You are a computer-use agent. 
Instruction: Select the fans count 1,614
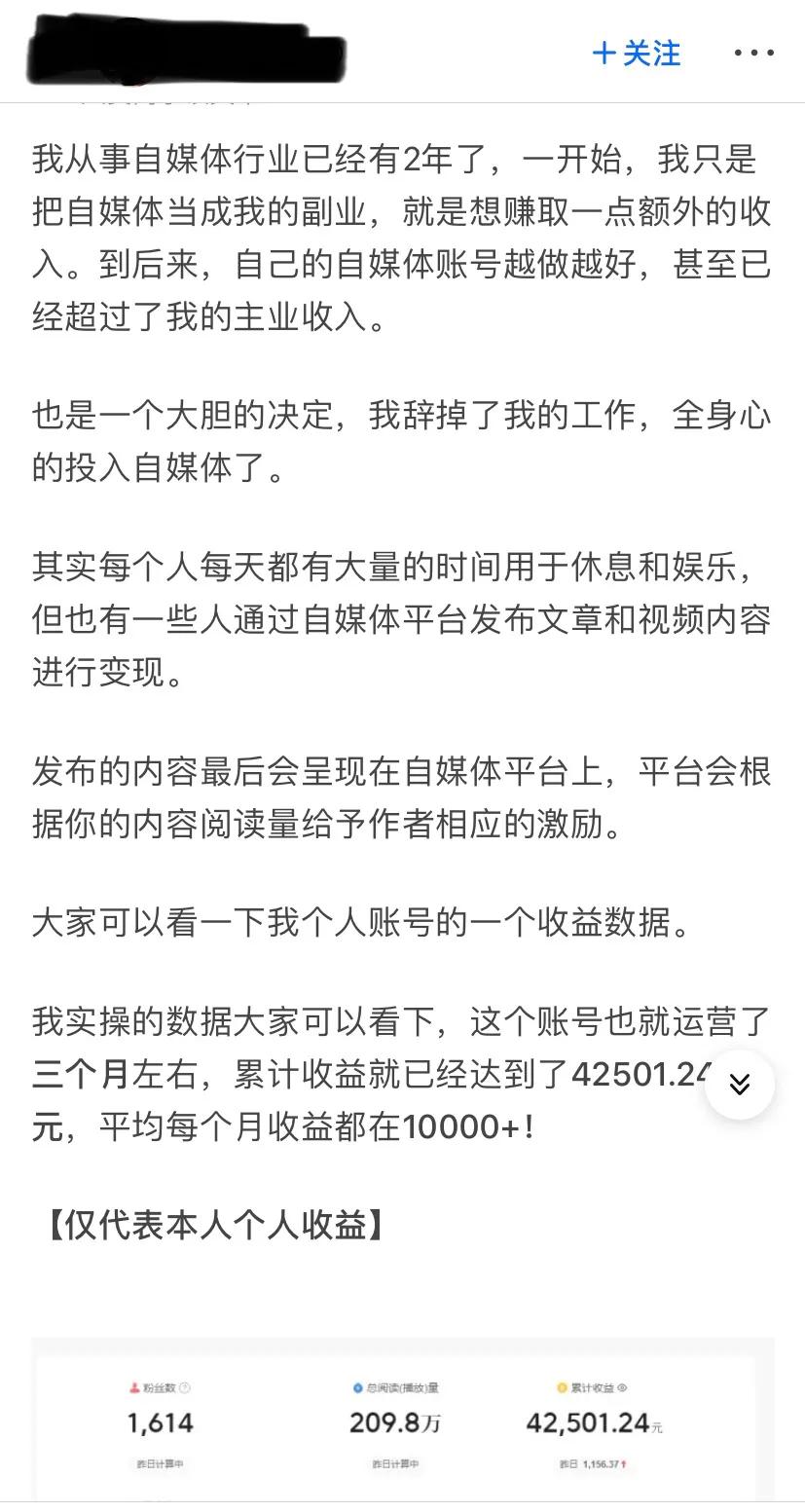pos(161,1423)
